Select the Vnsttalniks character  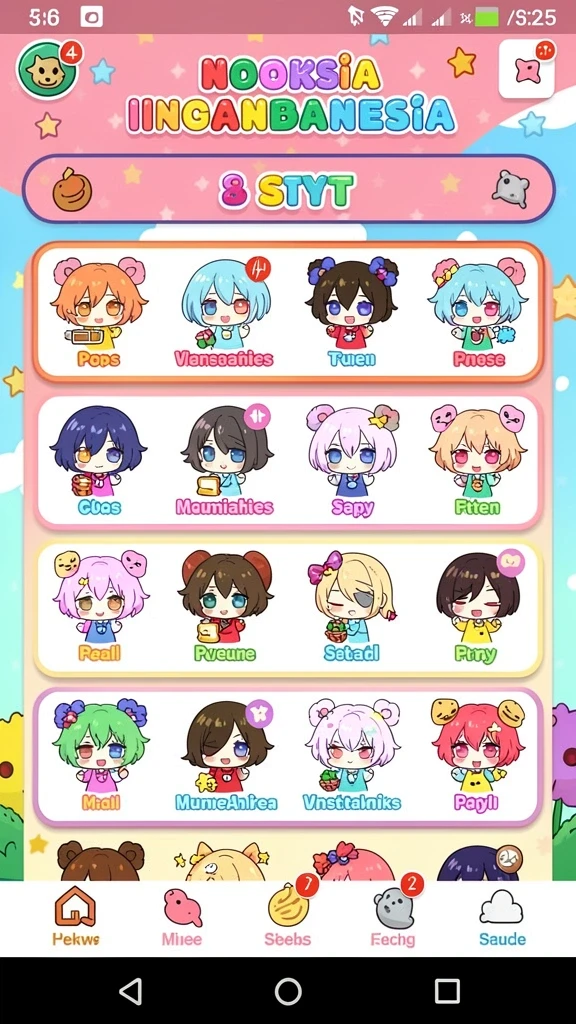tap(352, 756)
